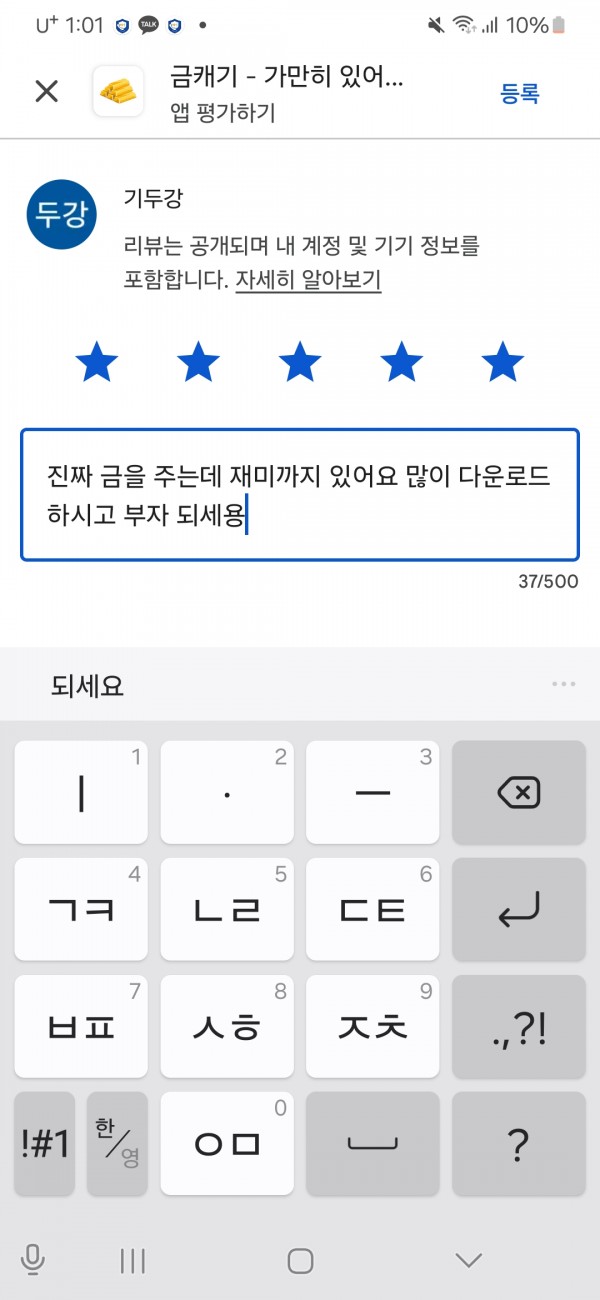The height and width of the screenshot is (1300, 600).
Task: Insert a space with the spacebar
Action: point(372,1144)
